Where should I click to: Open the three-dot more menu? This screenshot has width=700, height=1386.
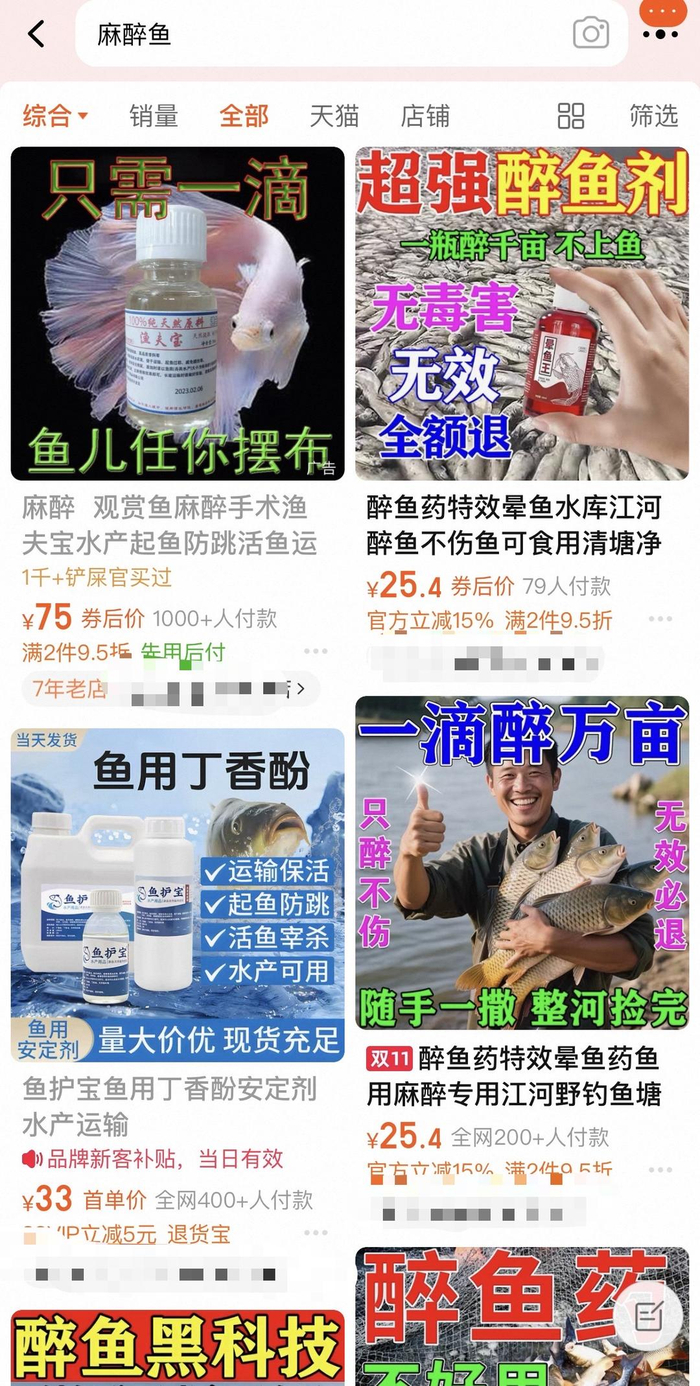pos(660,30)
